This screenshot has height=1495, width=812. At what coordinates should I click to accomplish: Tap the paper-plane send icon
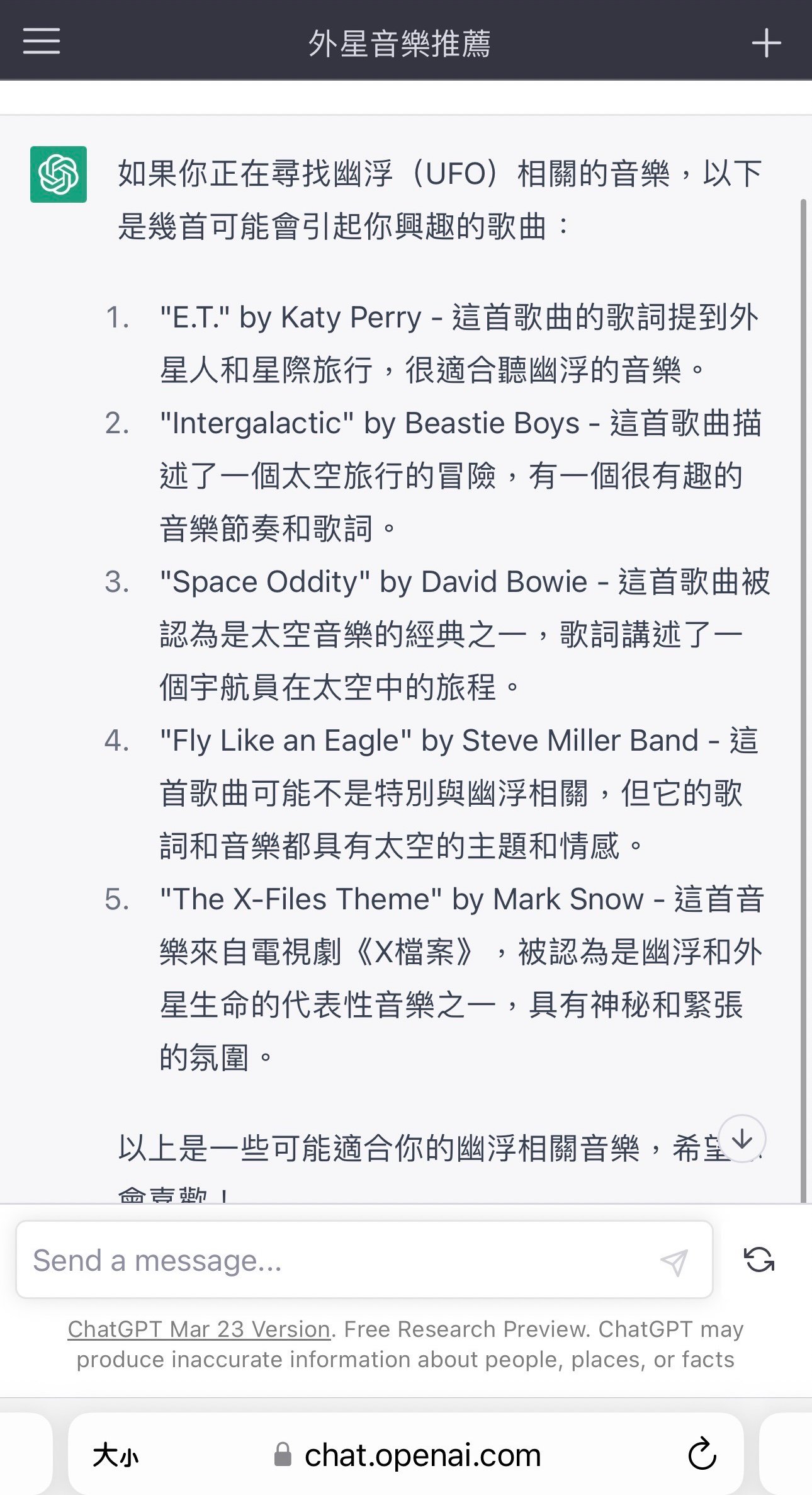[x=674, y=1262]
